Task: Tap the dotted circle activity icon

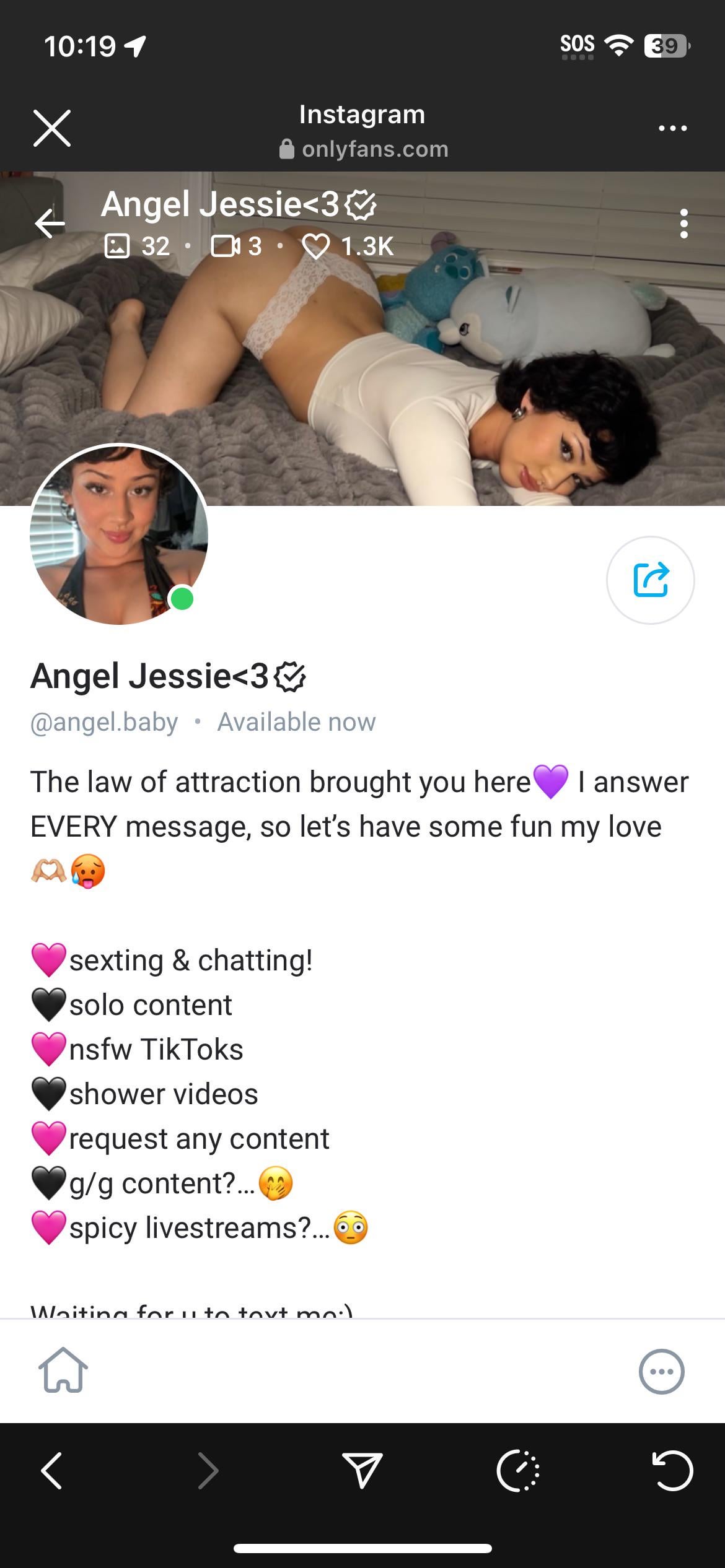Action: (x=518, y=1470)
